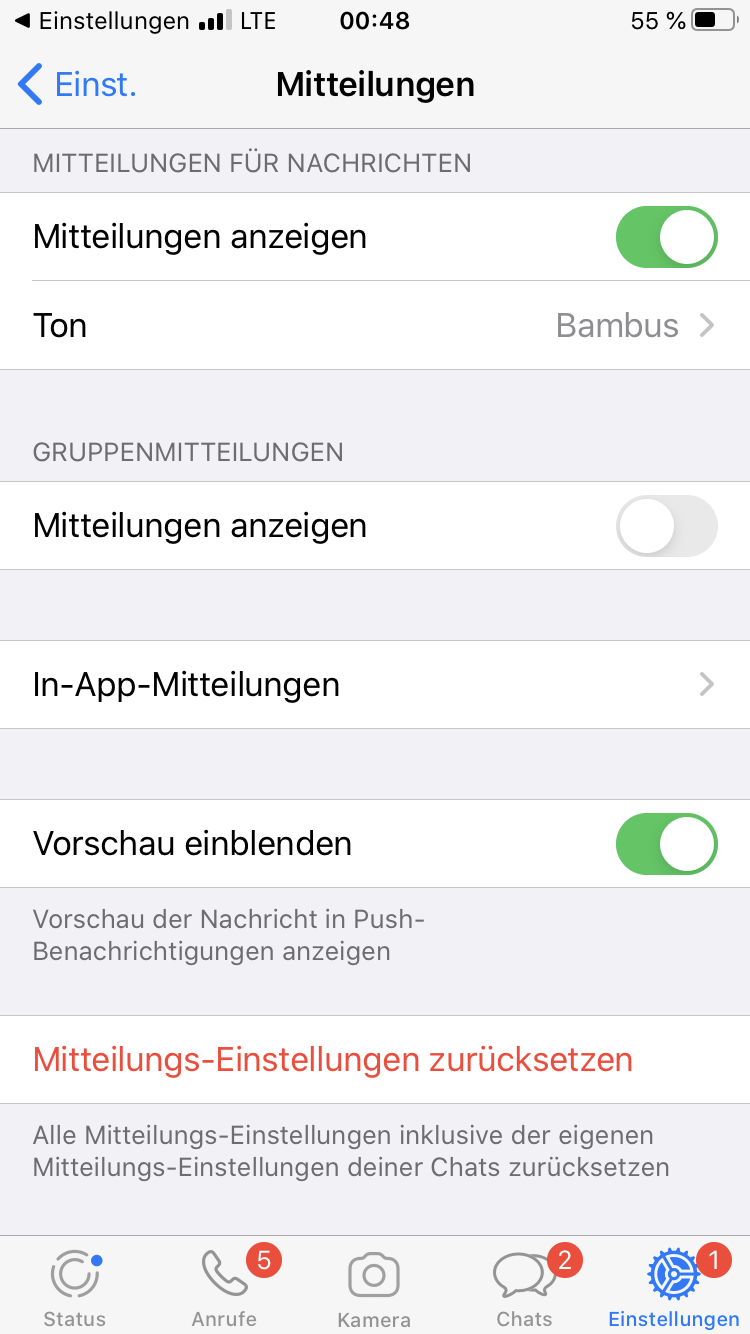The image size is (750, 1334).
Task: Go back to Einst. settings
Action: click(x=77, y=85)
